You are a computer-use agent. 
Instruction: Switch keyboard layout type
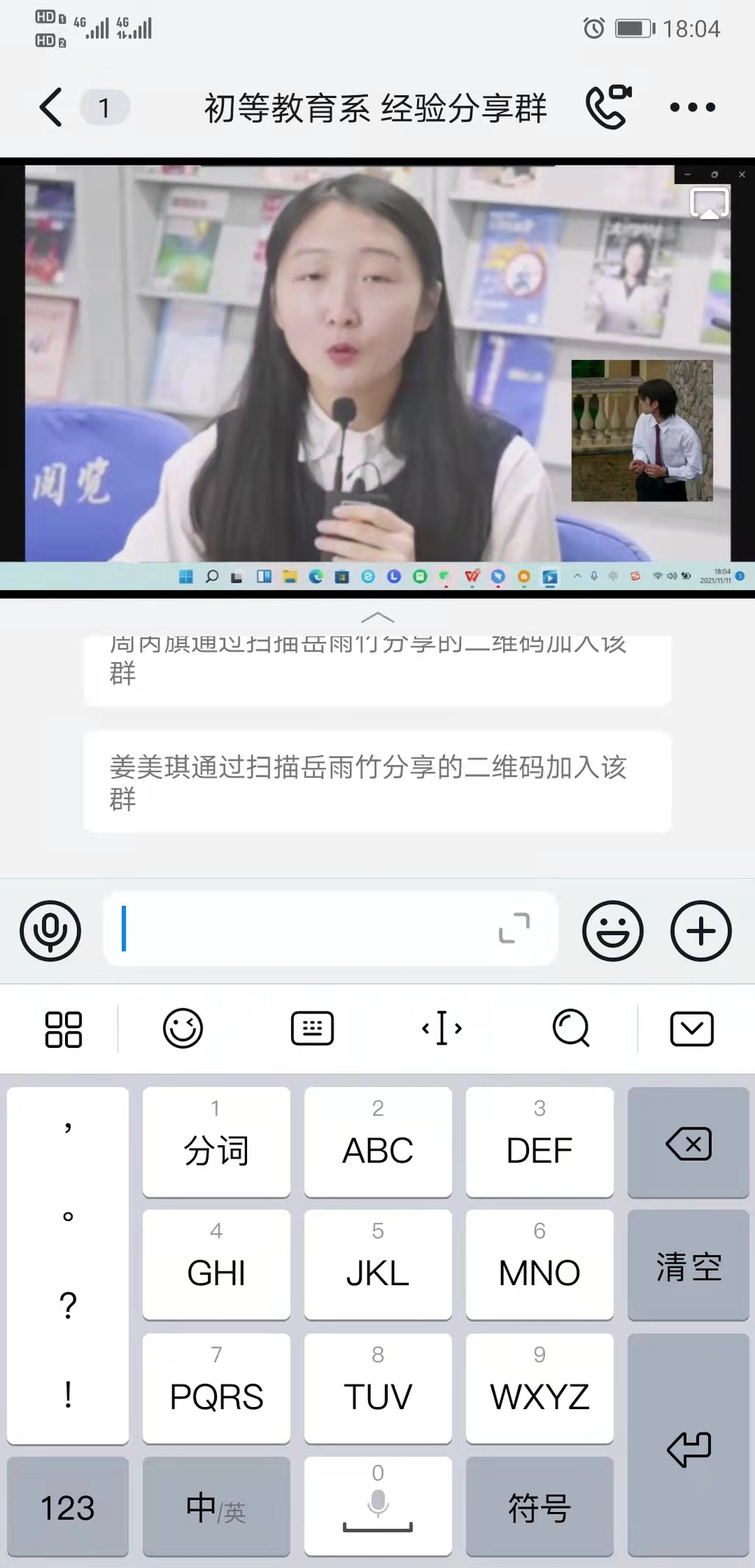click(x=312, y=1028)
